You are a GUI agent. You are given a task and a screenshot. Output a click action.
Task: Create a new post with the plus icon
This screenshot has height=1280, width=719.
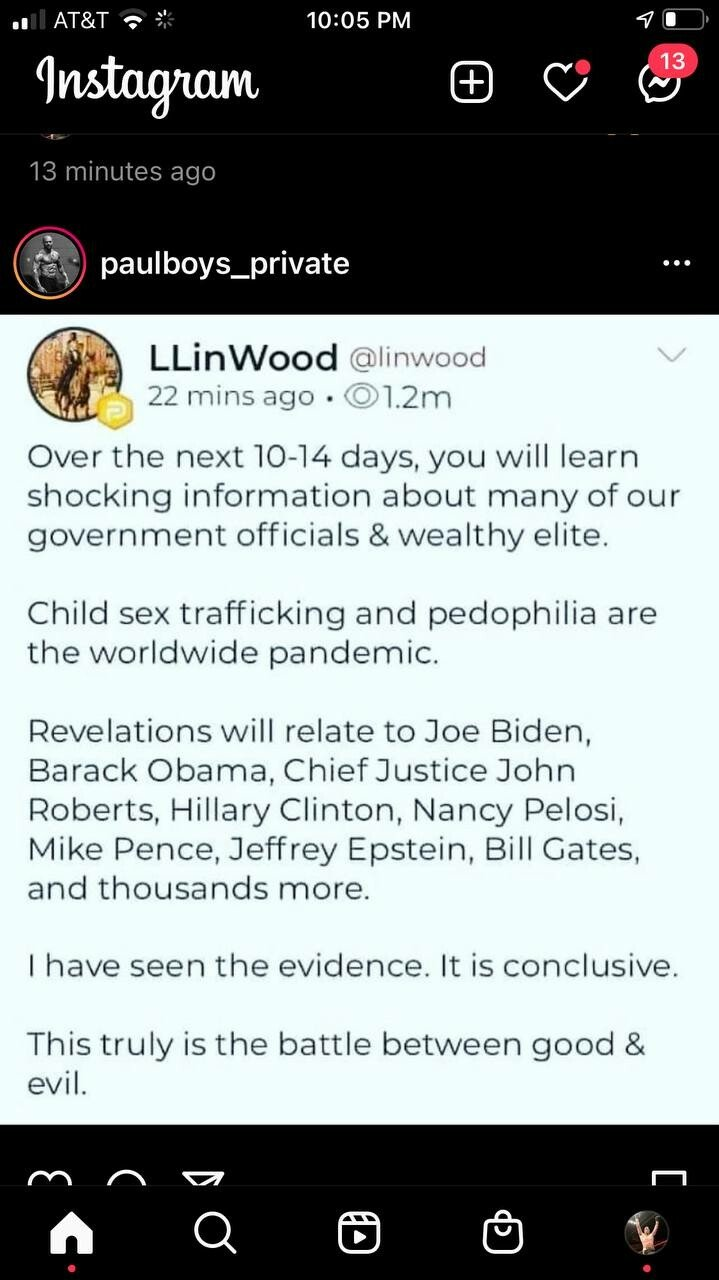pos(472,83)
